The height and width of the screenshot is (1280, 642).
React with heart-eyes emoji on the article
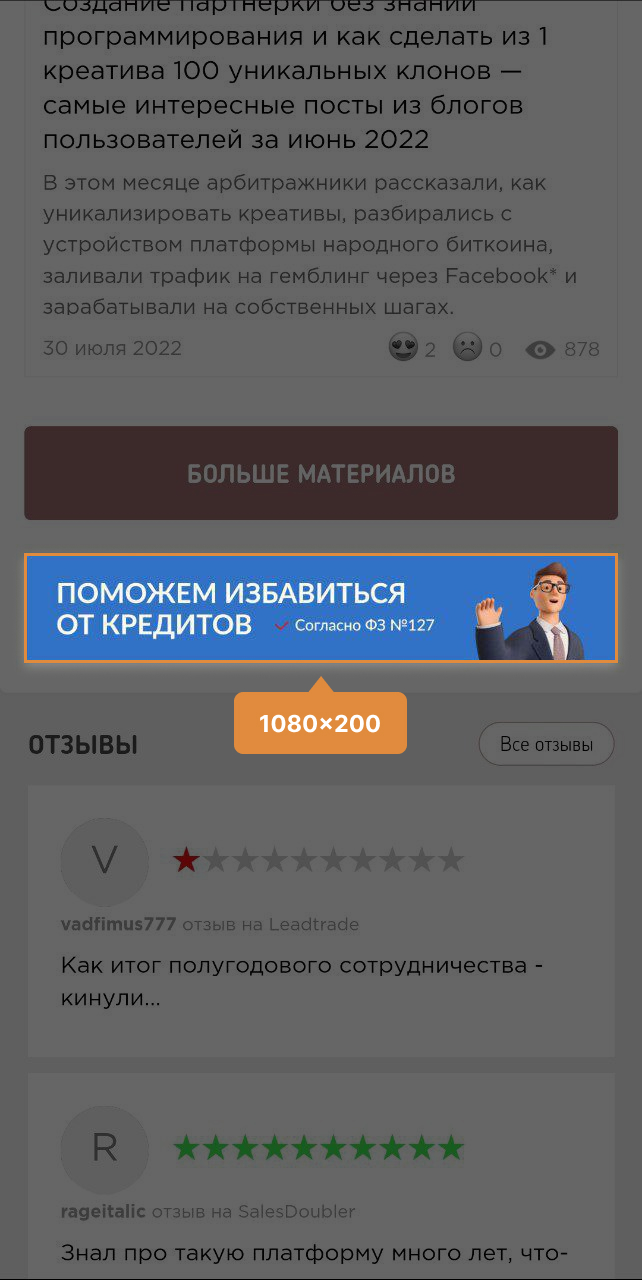tap(403, 349)
